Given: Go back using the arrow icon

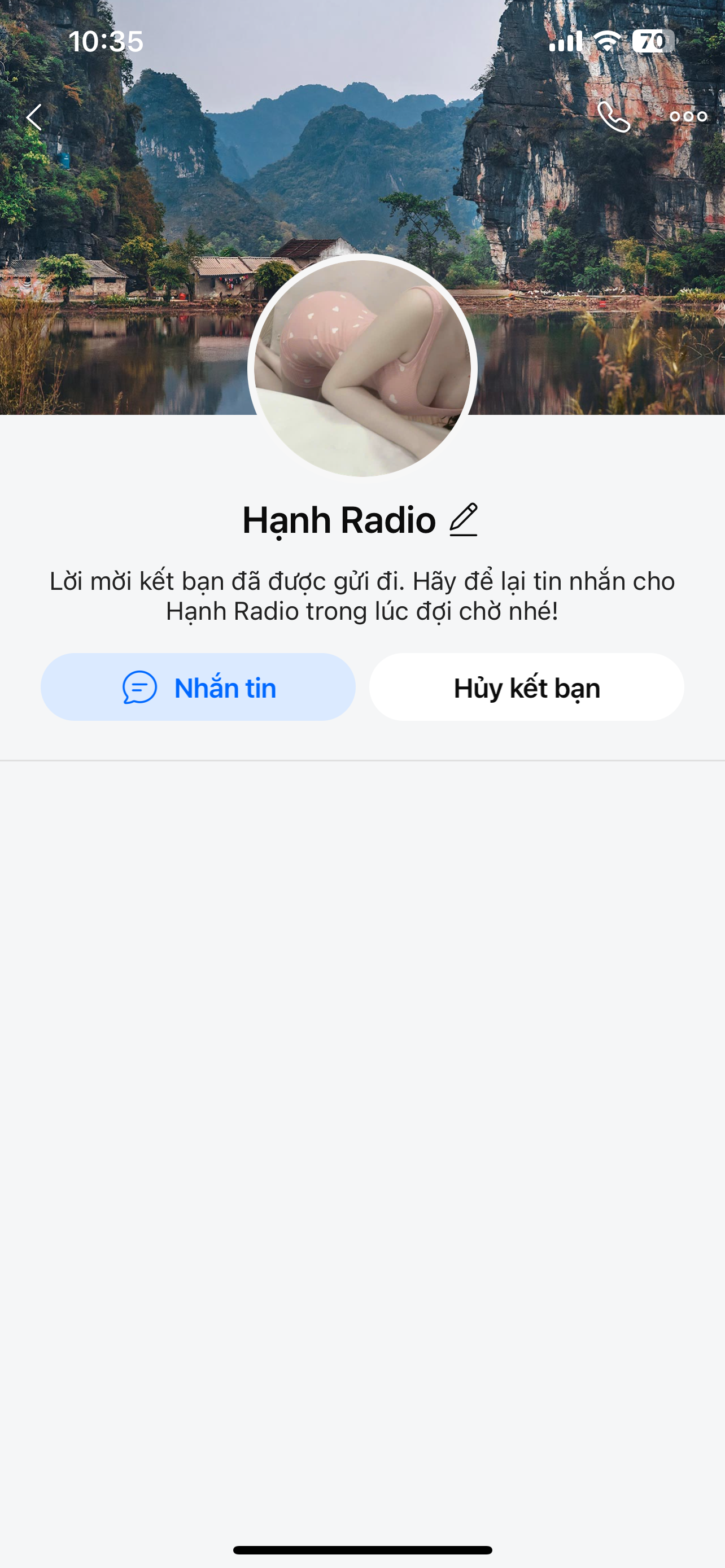Looking at the screenshot, I should 34,117.
